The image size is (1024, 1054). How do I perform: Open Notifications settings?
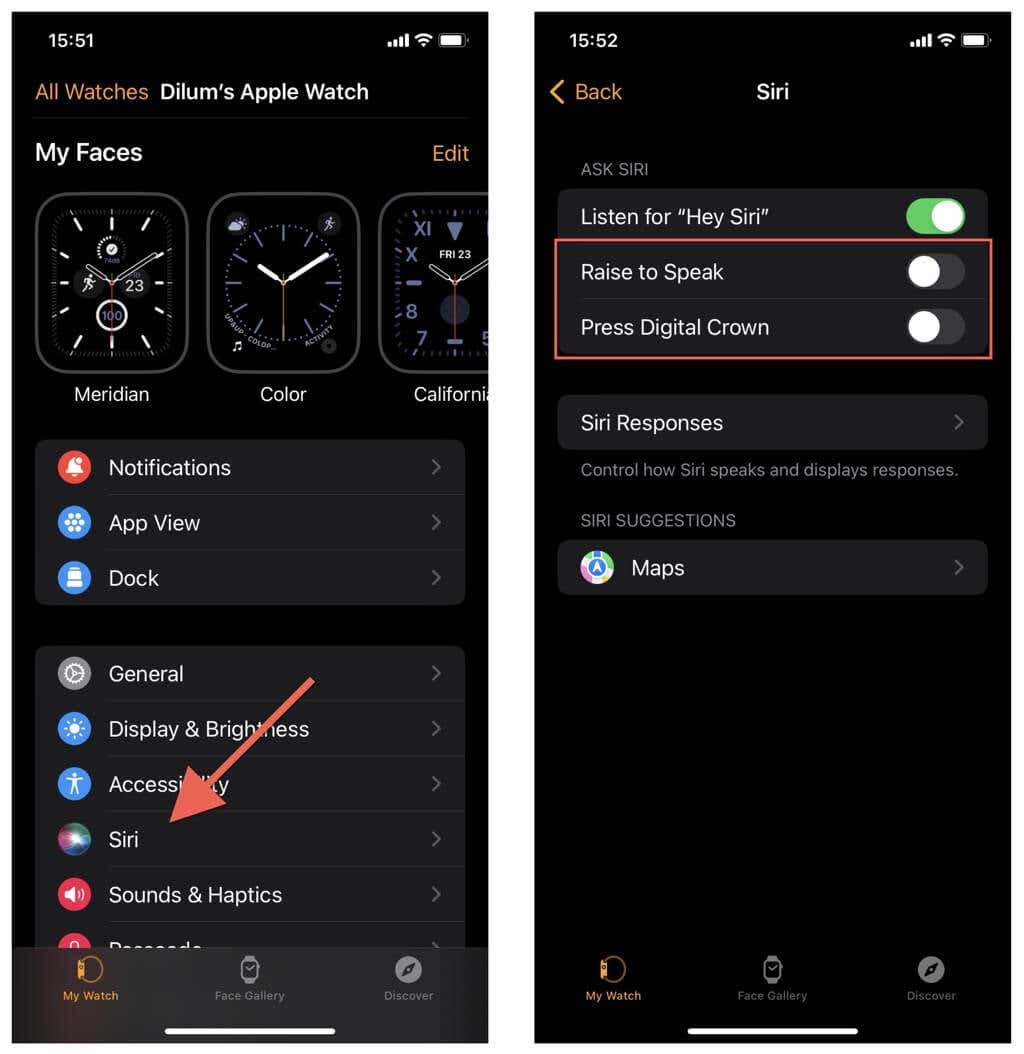point(250,467)
